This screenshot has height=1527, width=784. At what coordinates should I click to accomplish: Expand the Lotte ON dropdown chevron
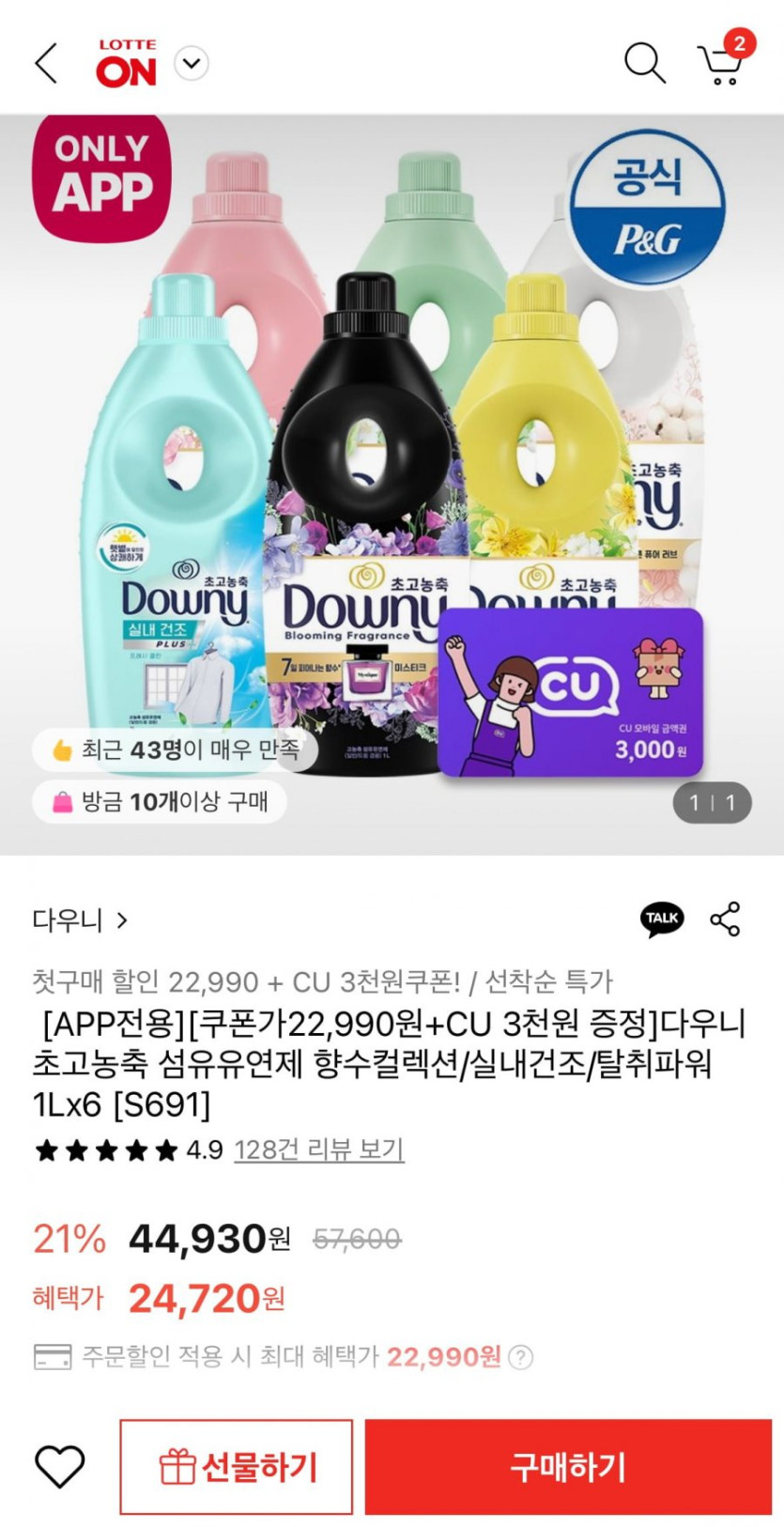tap(192, 64)
